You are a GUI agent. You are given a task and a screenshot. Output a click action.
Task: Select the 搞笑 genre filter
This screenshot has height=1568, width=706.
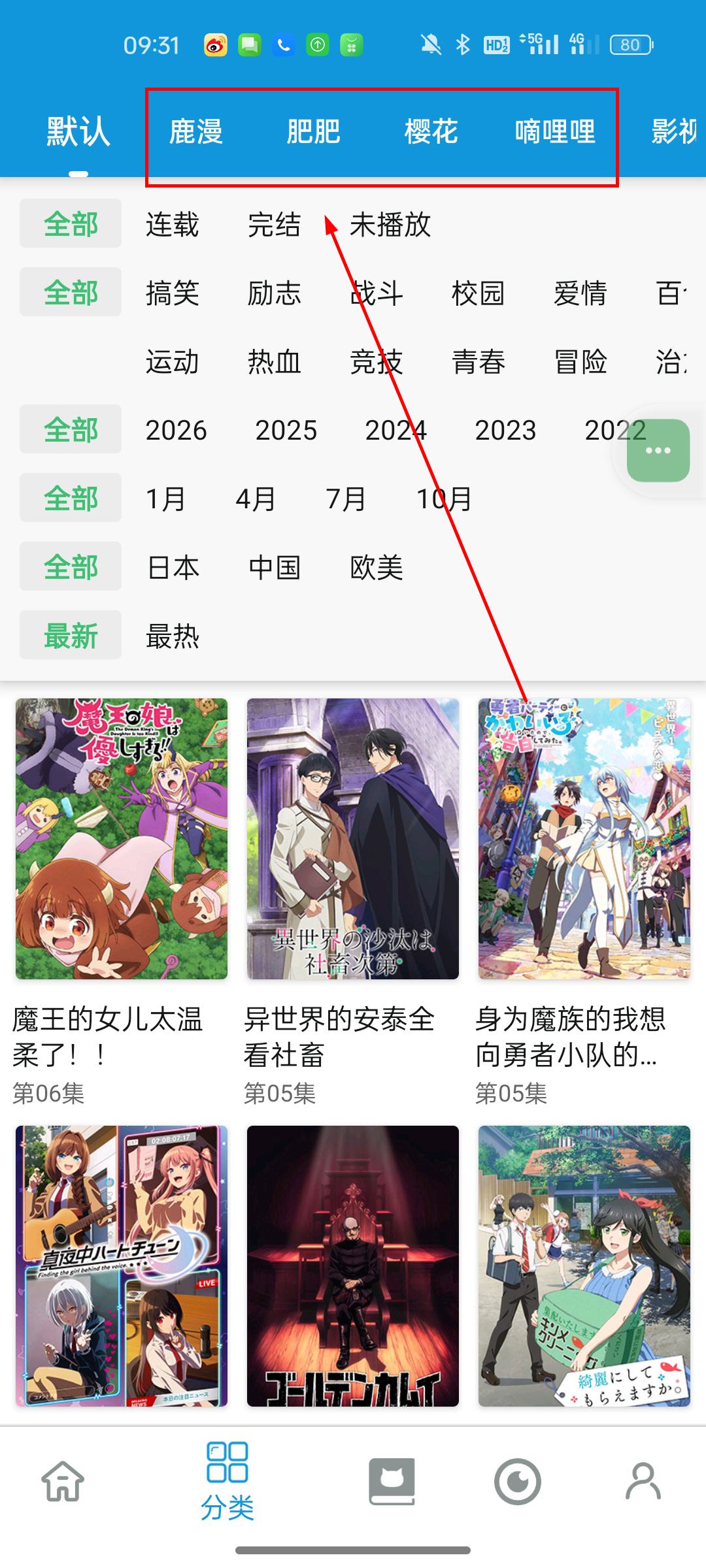[172, 293]
